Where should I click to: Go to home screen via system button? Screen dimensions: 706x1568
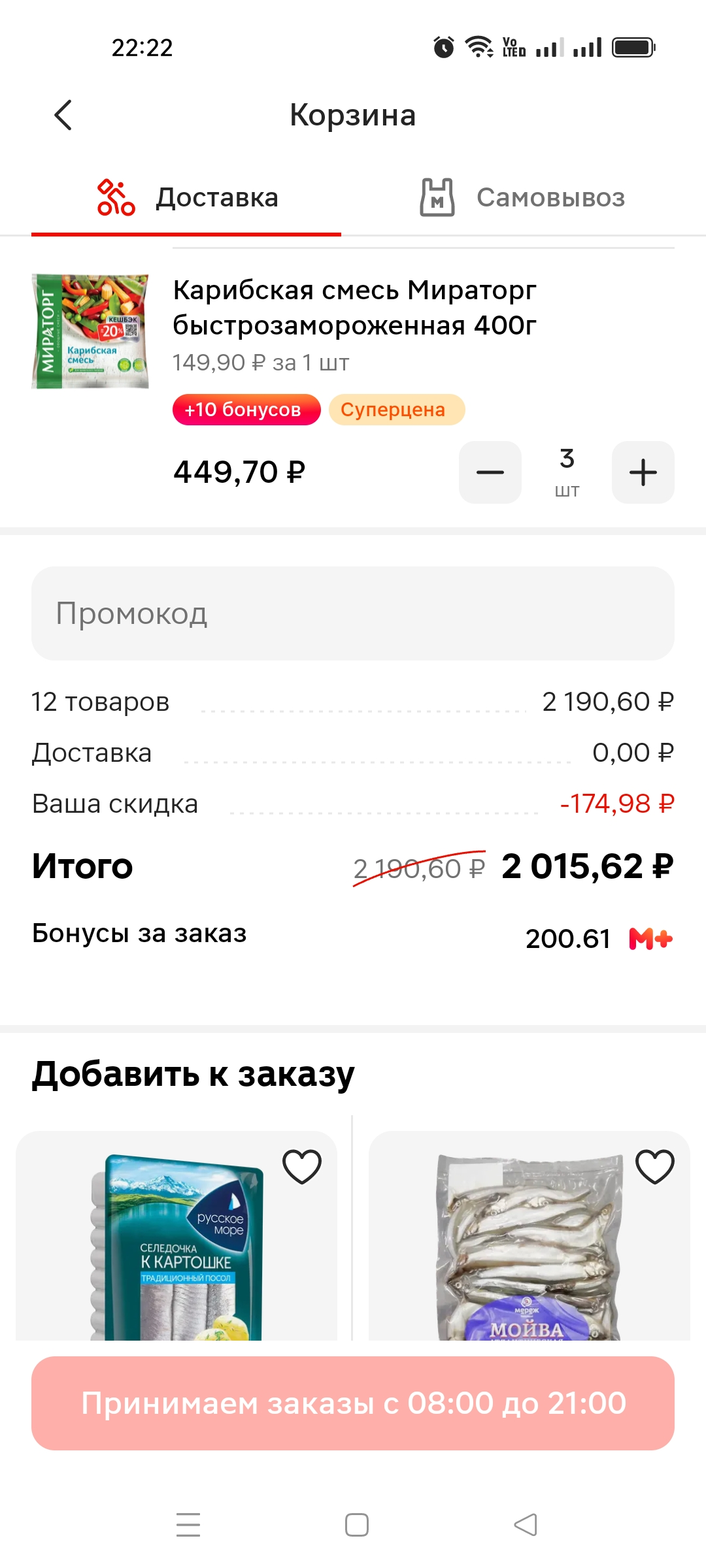click(357, 1525)
